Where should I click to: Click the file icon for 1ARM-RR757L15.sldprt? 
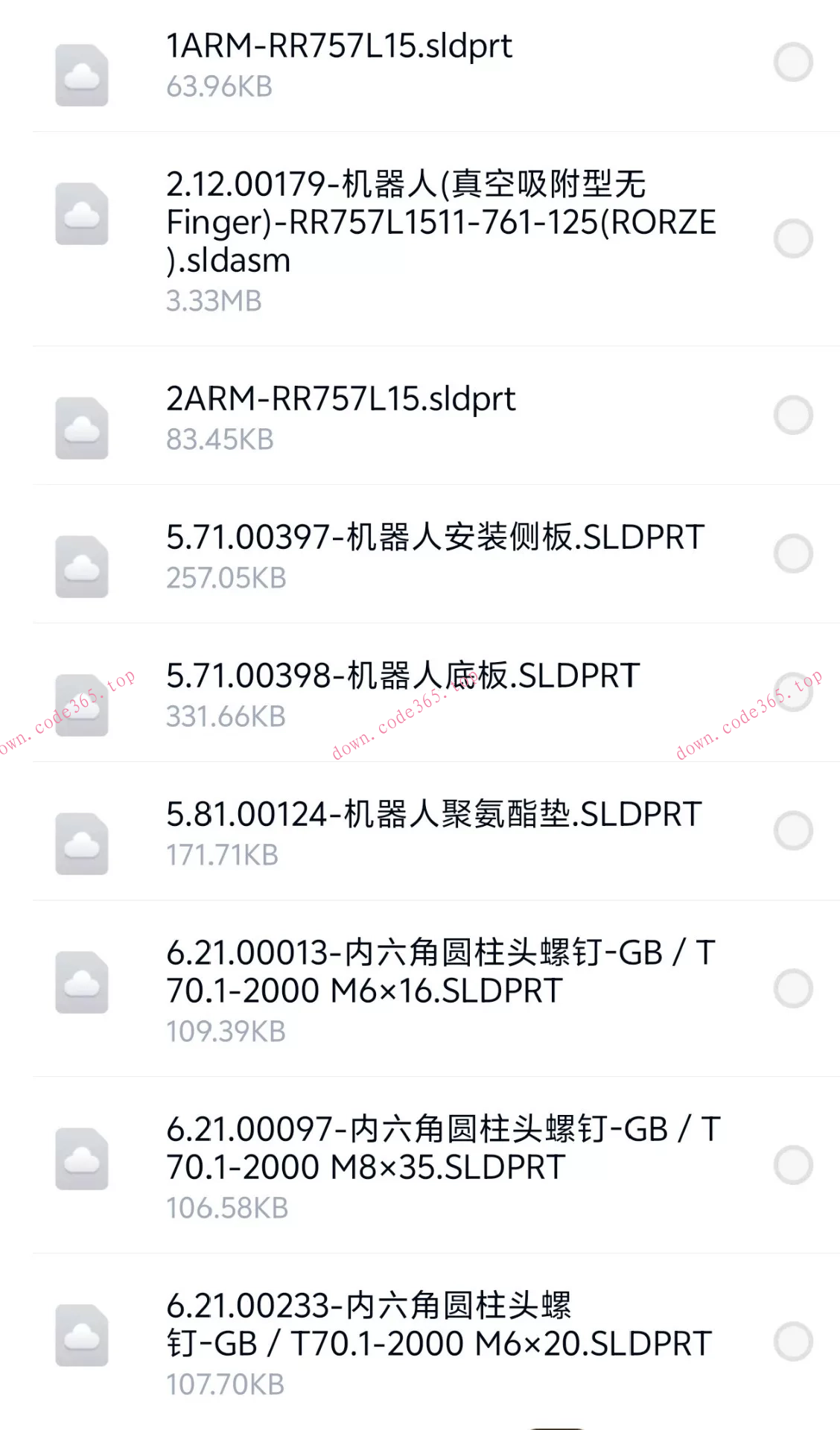click(x=82, y=74)
